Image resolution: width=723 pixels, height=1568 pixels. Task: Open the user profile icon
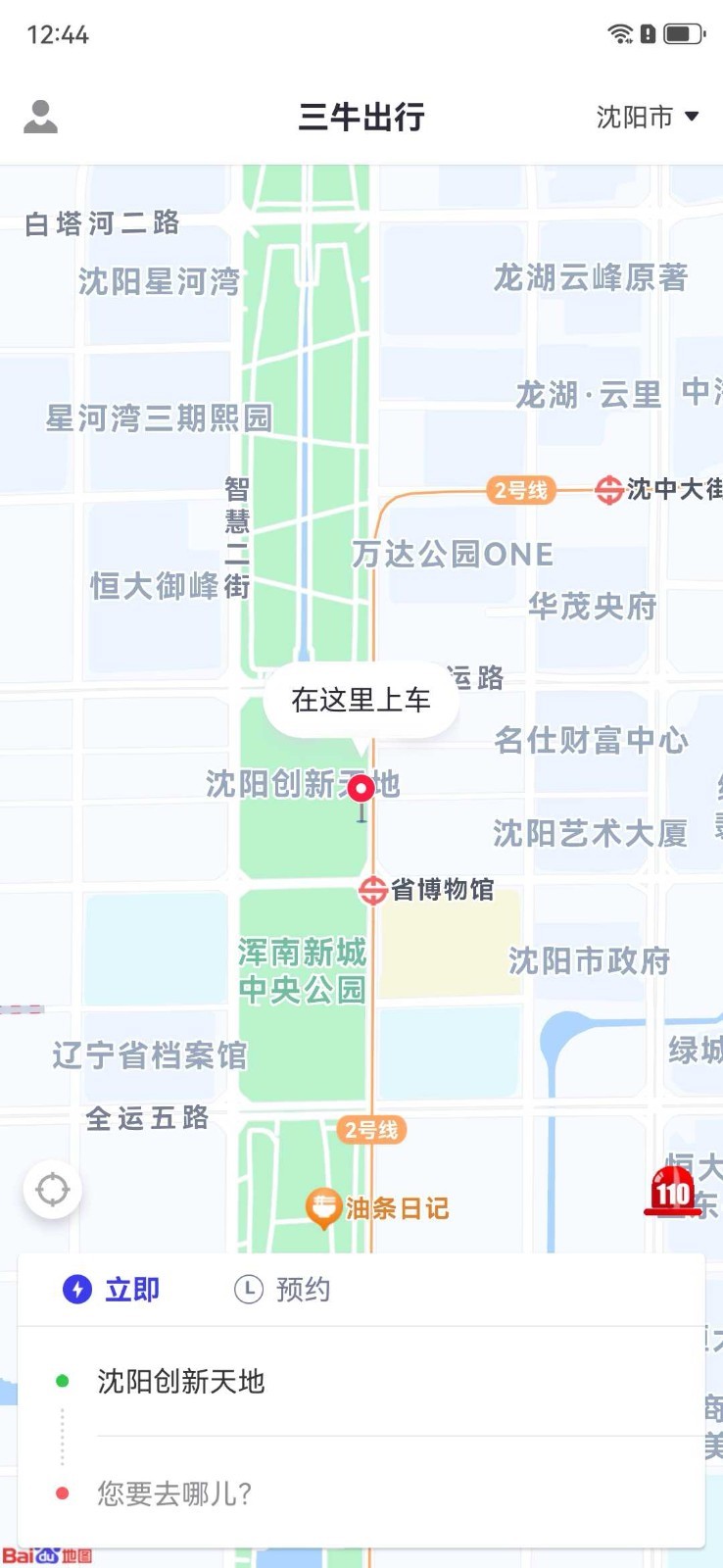pos(40,117)
